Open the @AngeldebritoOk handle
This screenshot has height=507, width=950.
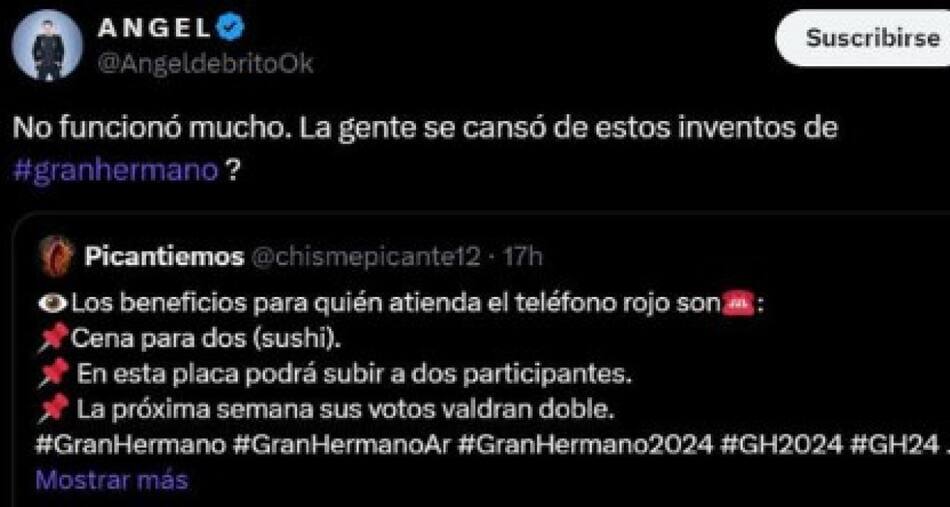tap(204, 64)
